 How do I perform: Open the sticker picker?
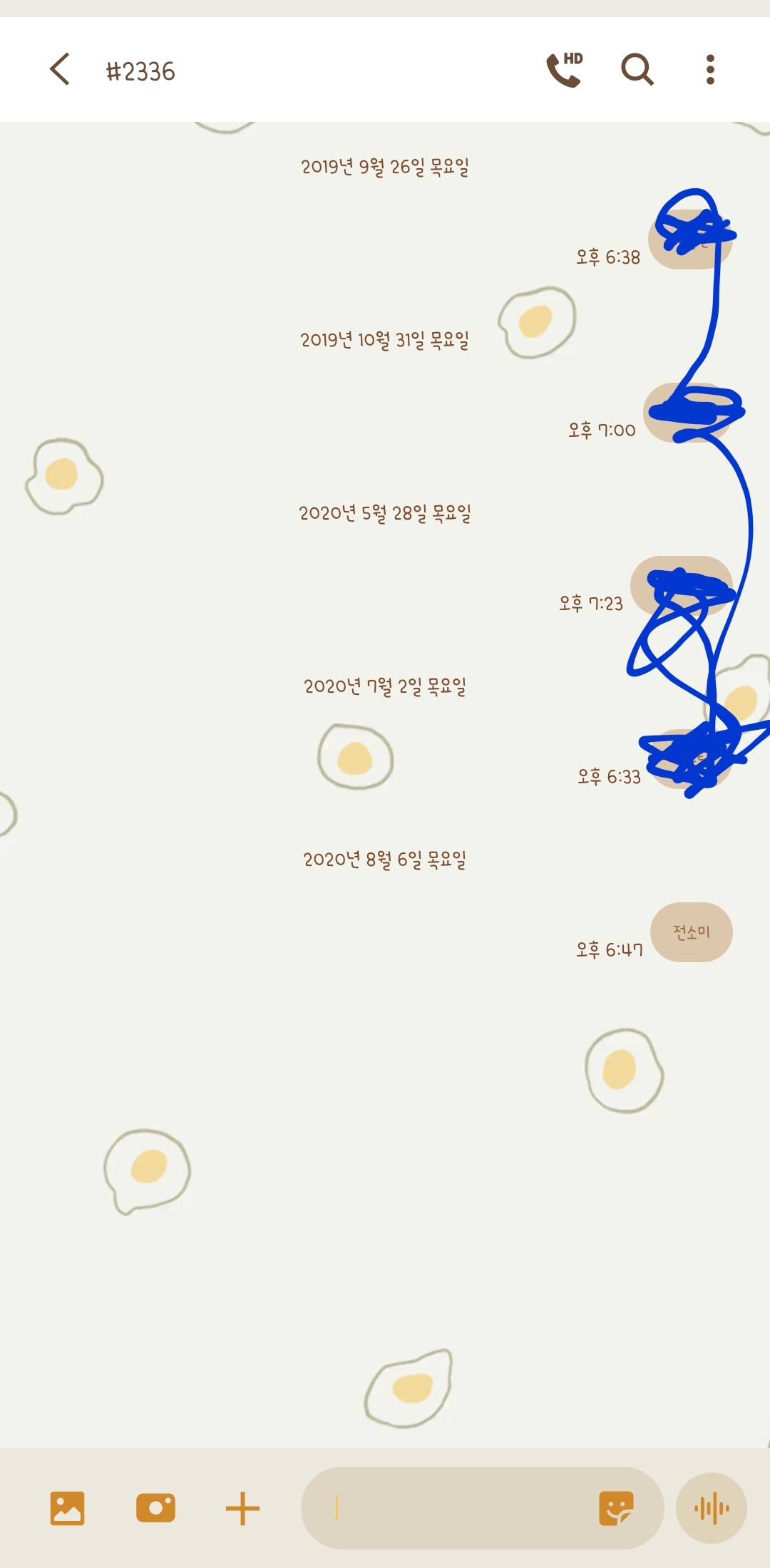(616, 1508)
